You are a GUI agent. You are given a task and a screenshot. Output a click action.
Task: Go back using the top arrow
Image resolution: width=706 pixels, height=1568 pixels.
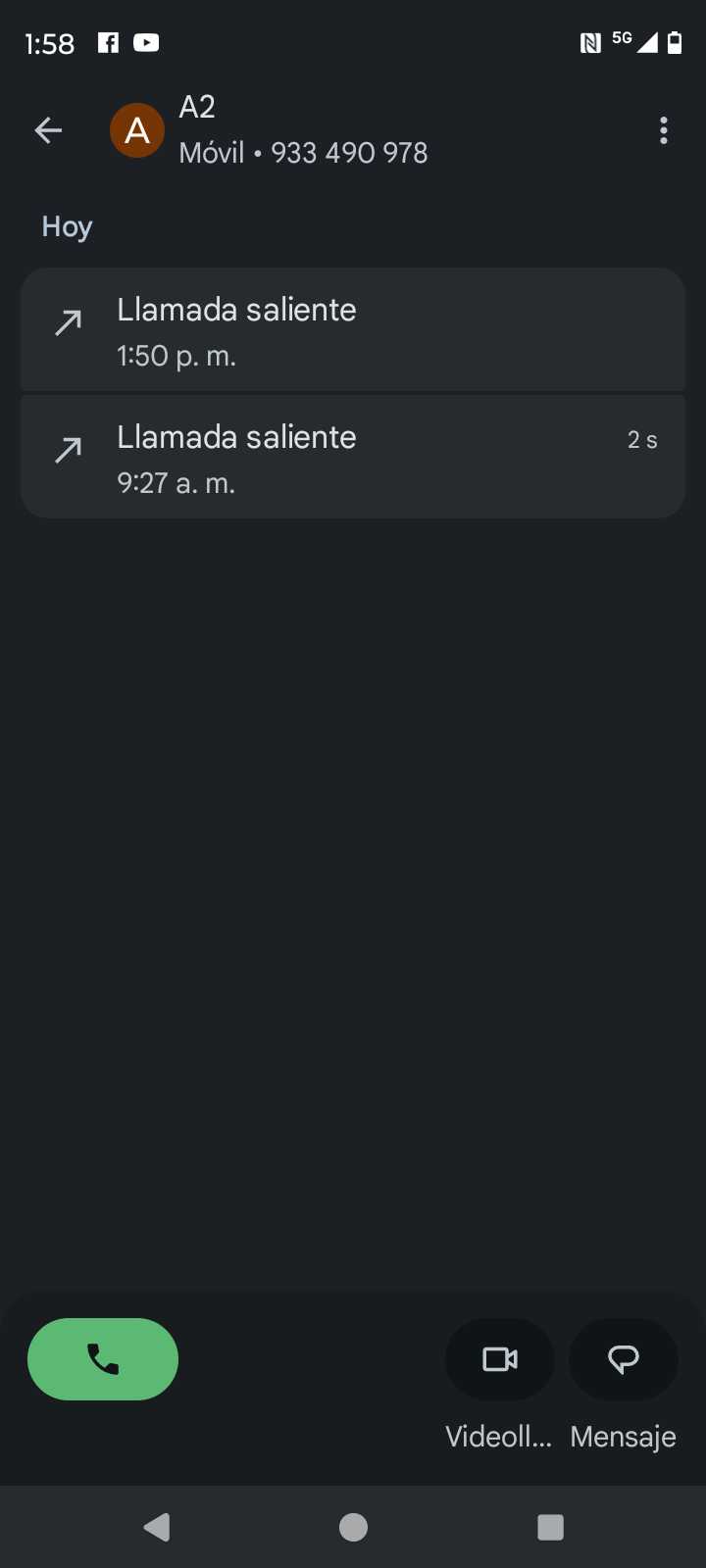point(48,130)
